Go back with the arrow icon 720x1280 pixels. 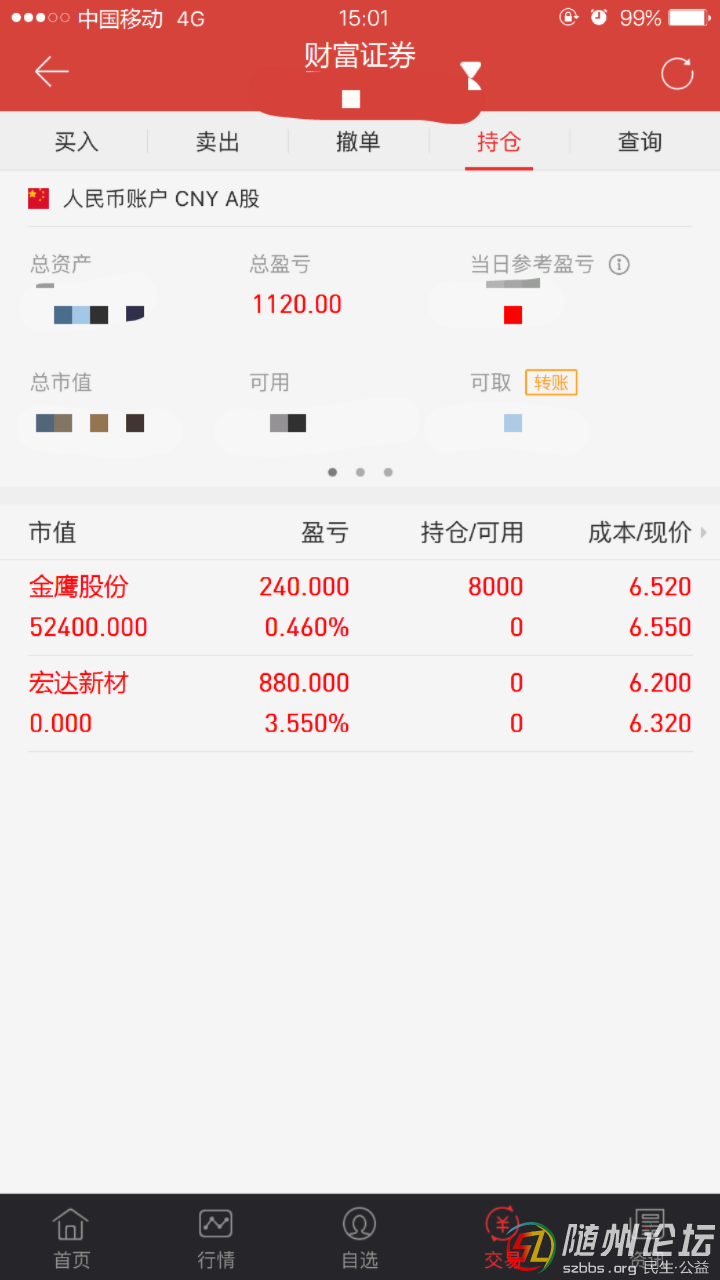[51, 72]
